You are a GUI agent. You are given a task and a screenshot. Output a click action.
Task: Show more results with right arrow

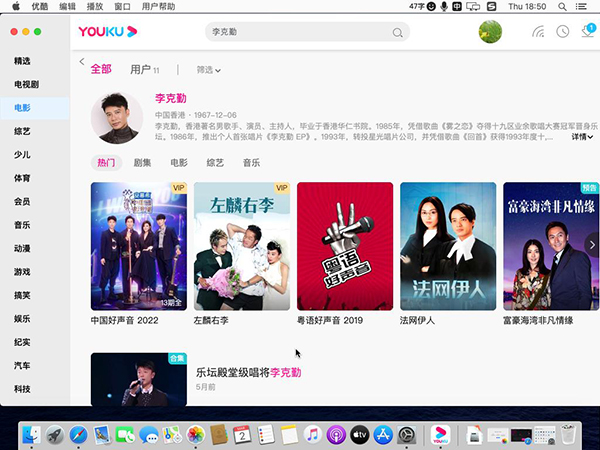[591, 244]
